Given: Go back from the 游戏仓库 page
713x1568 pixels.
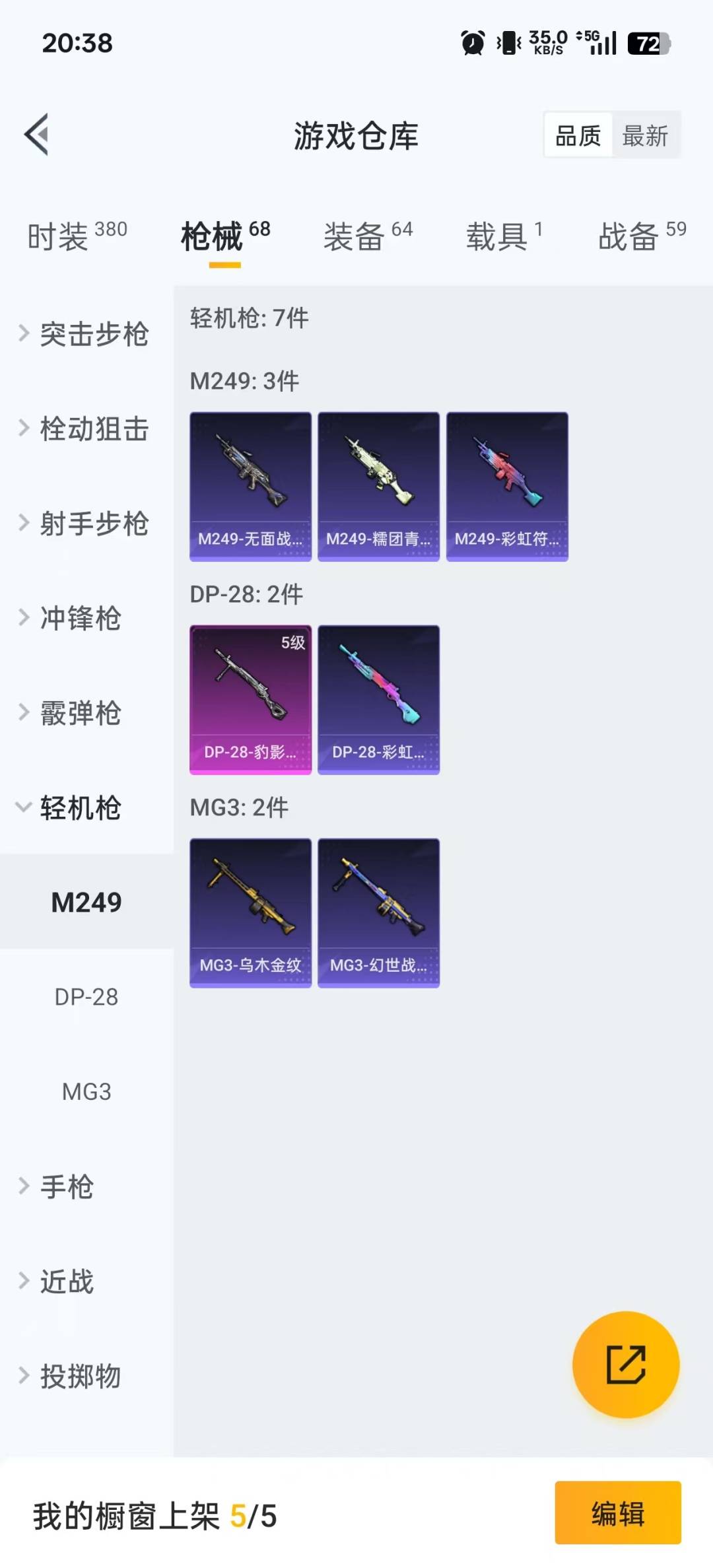Looking at the screenshot, I should coord(37,135).
